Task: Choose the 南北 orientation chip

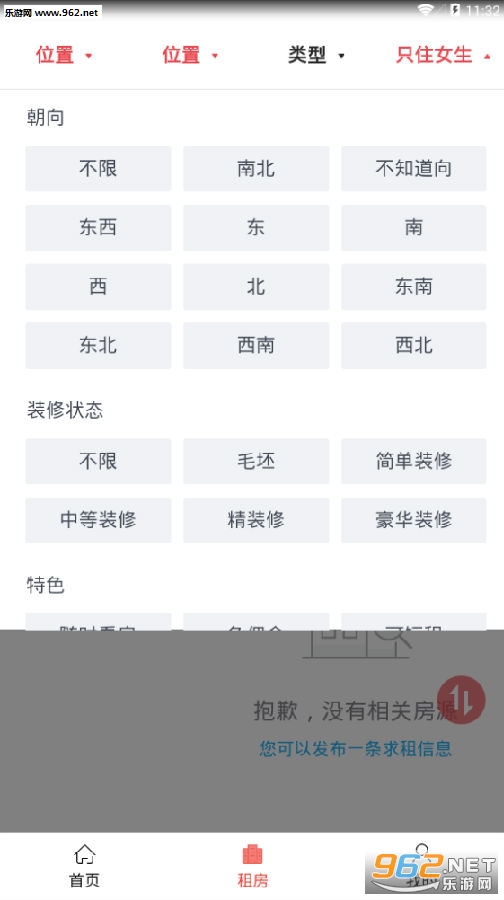Action: pos(256,168)
